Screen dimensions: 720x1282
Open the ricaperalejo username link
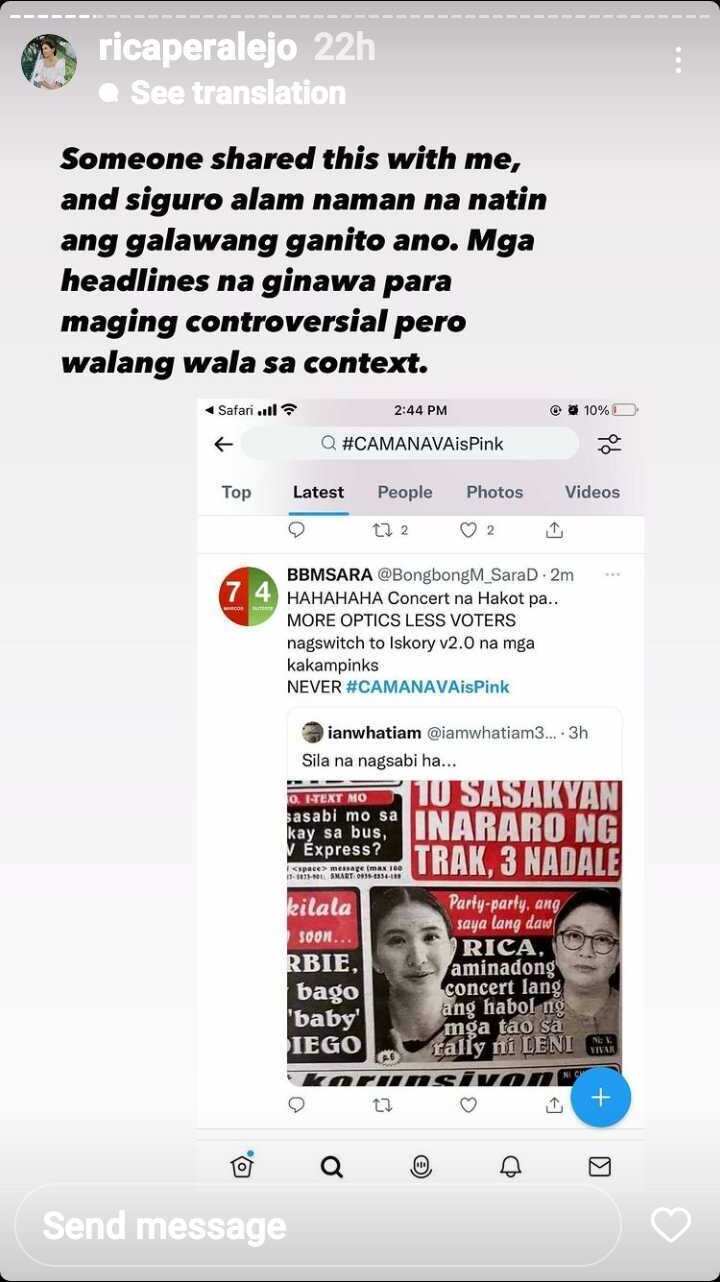pos(198,47)
